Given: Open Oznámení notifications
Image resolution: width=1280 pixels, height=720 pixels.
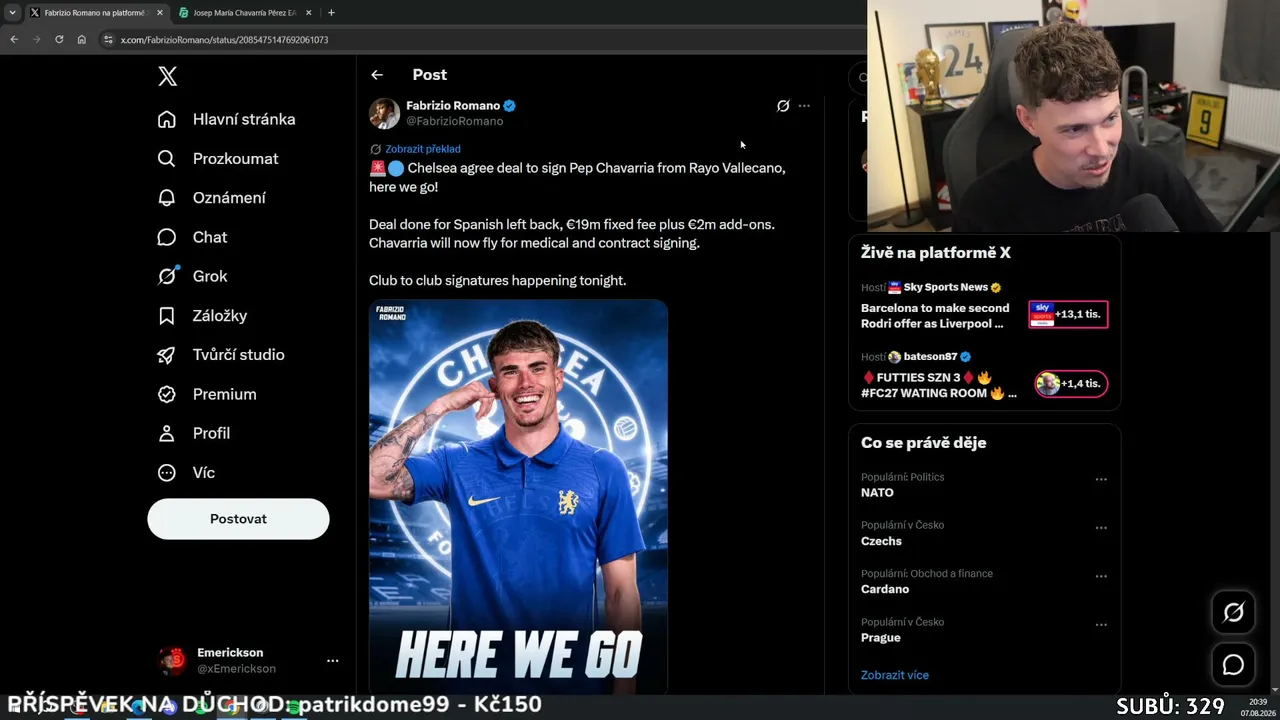Looking at the screenshot, I should pyautogui.click(x=212, y=198).
